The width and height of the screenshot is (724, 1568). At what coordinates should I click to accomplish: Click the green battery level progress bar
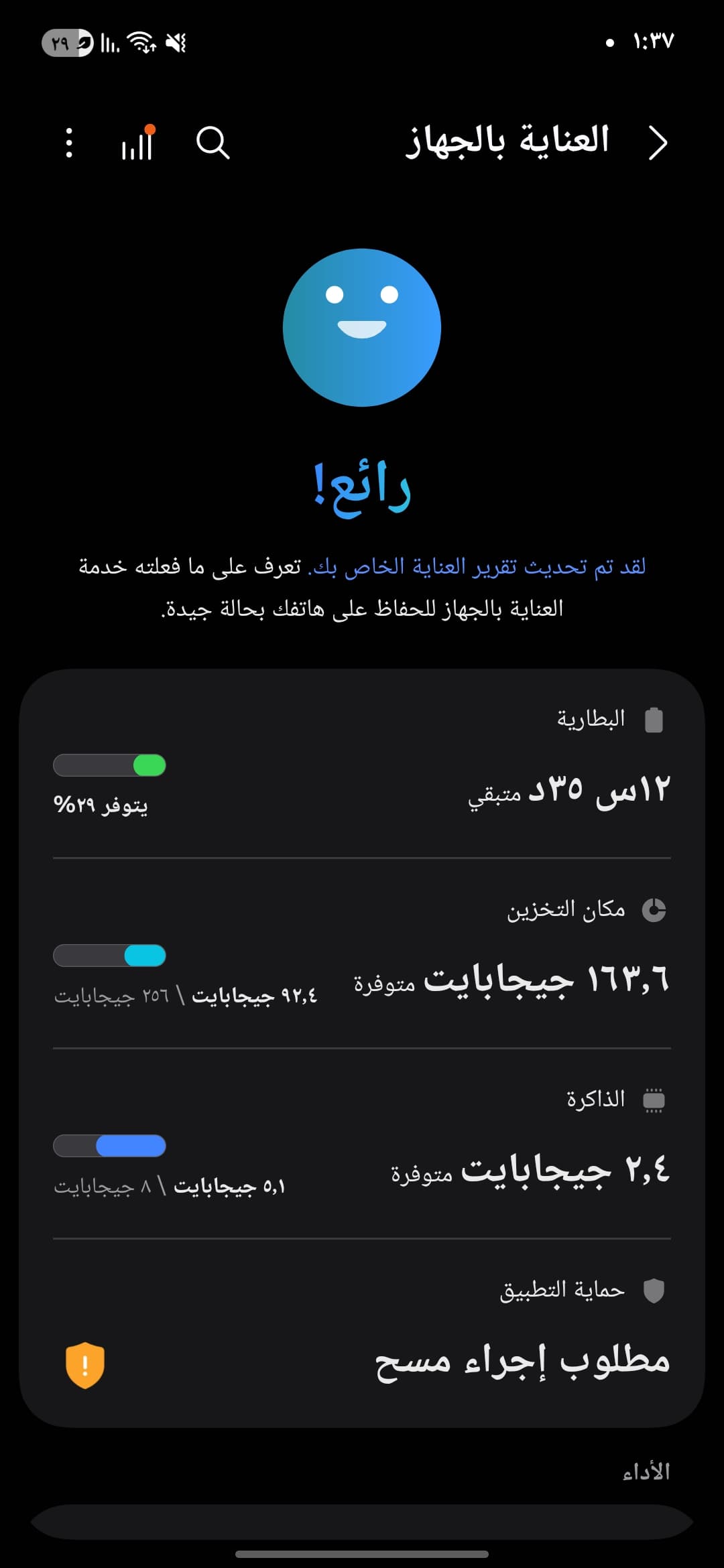pyautogui.click(x=109, y=765)
